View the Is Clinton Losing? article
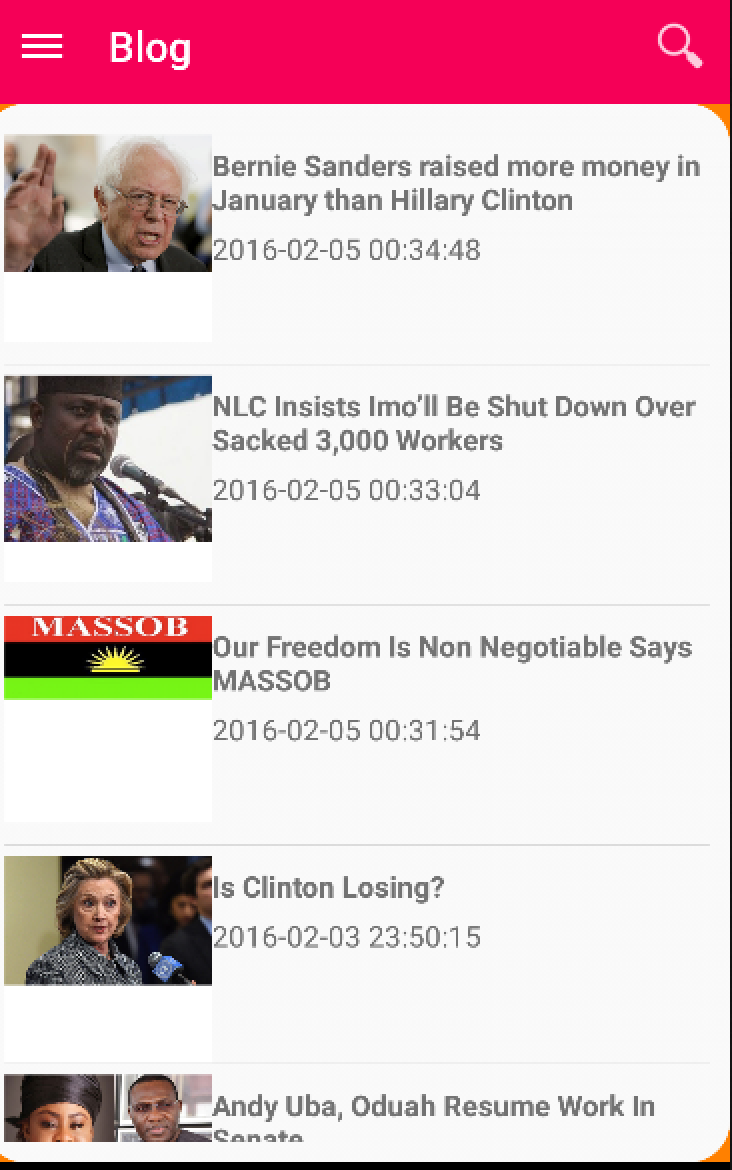The width and height of the screenshot is (732, 1170). click(x=328, y=887)
